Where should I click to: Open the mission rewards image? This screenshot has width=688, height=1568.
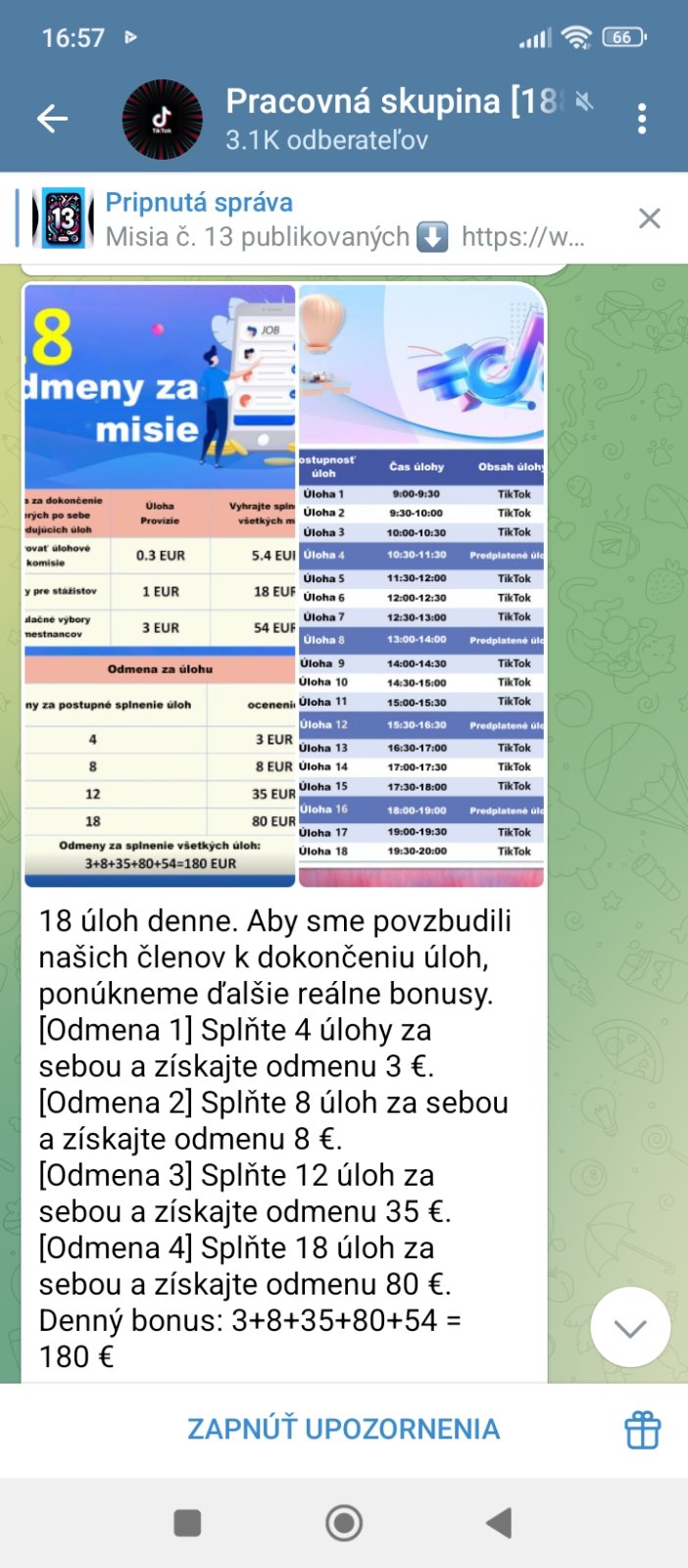(x=160, y=586)
